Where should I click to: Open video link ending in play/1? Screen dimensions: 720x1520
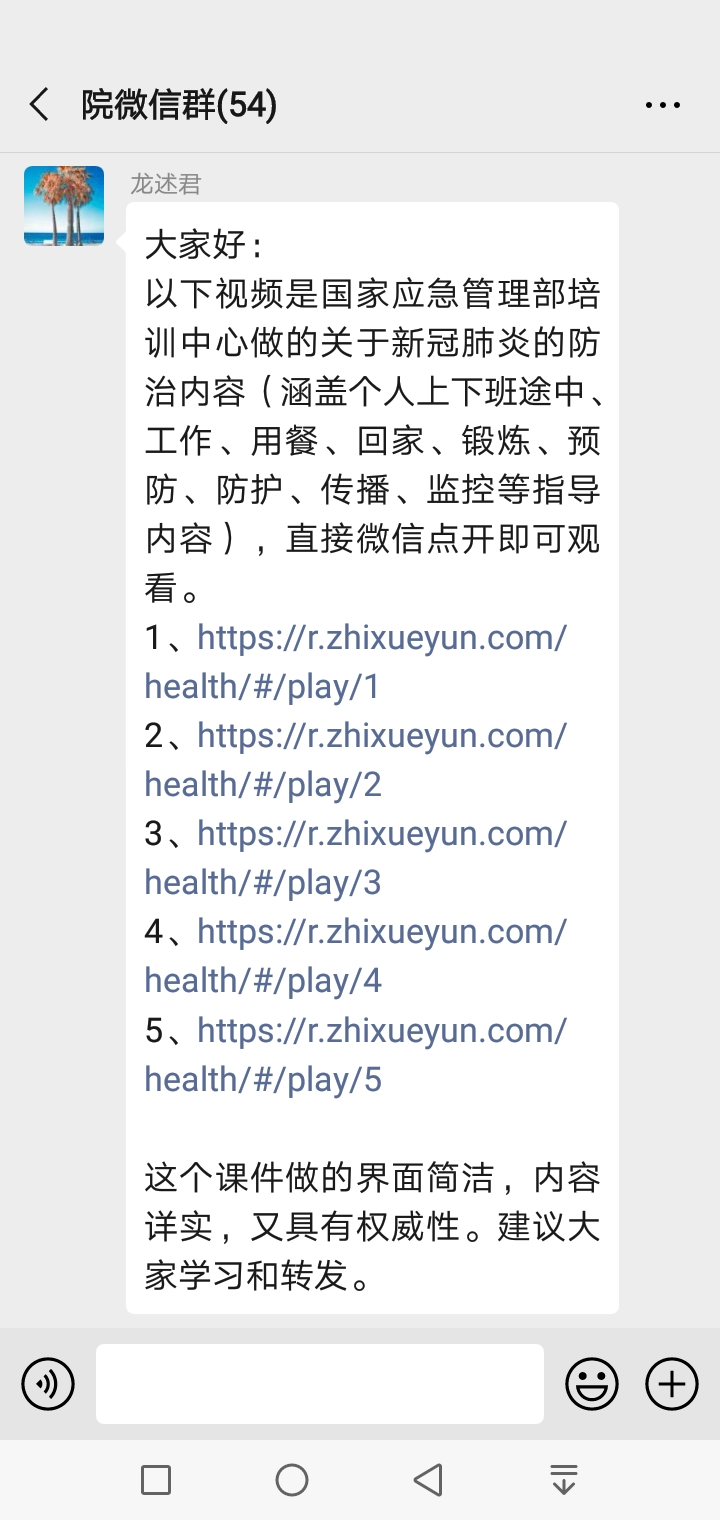[x=381, y=638]
